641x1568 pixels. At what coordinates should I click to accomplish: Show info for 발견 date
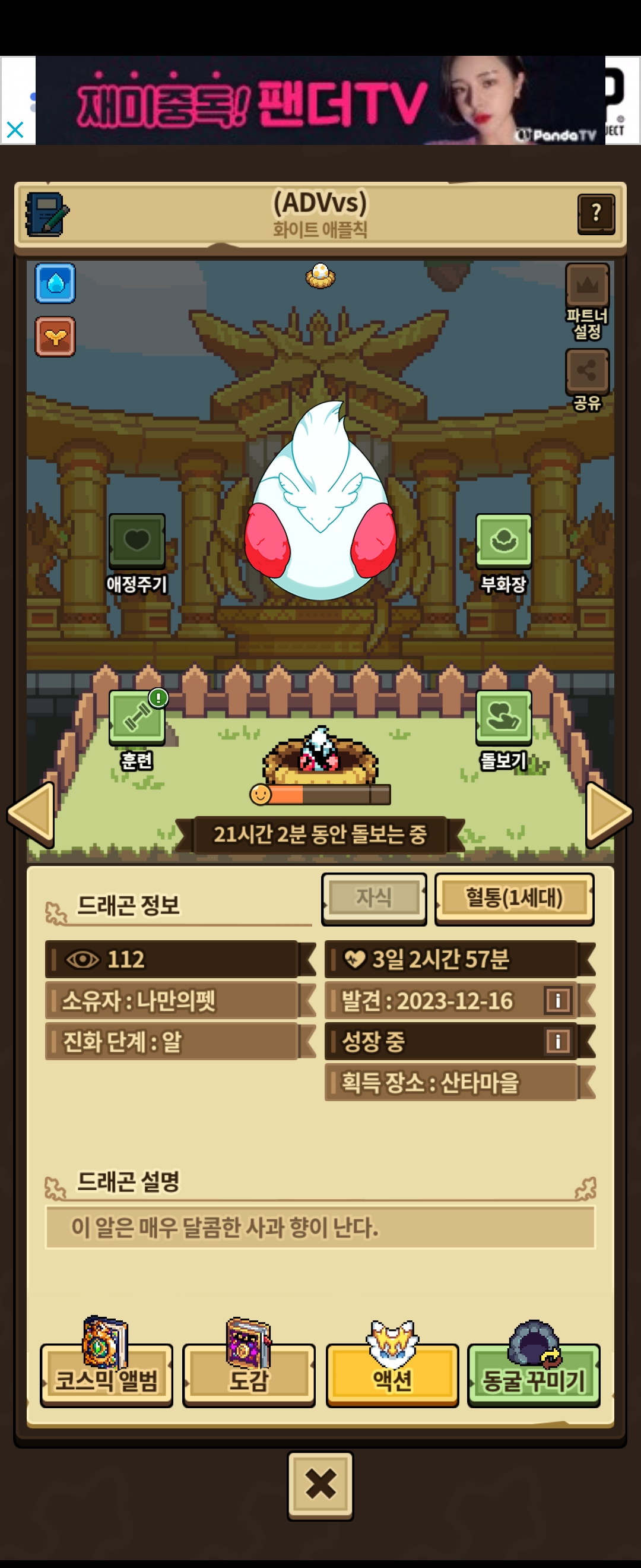click(558, 1000)
